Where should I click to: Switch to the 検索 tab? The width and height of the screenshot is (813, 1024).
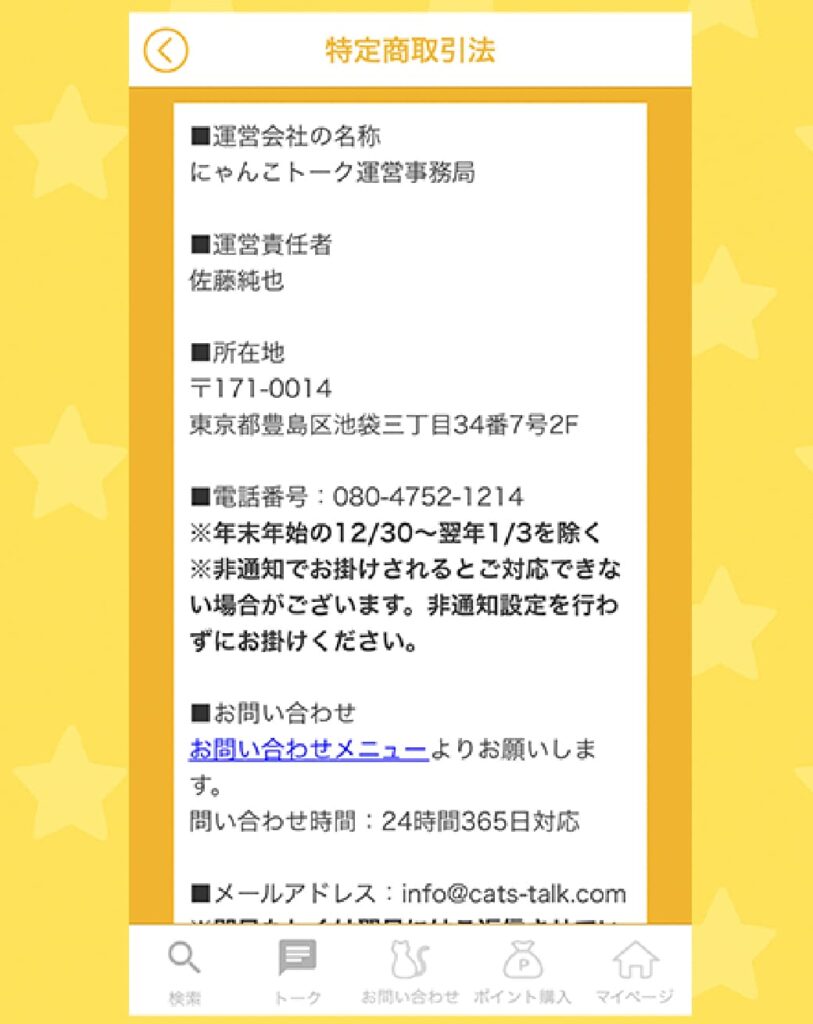click(x=184, y=971)
